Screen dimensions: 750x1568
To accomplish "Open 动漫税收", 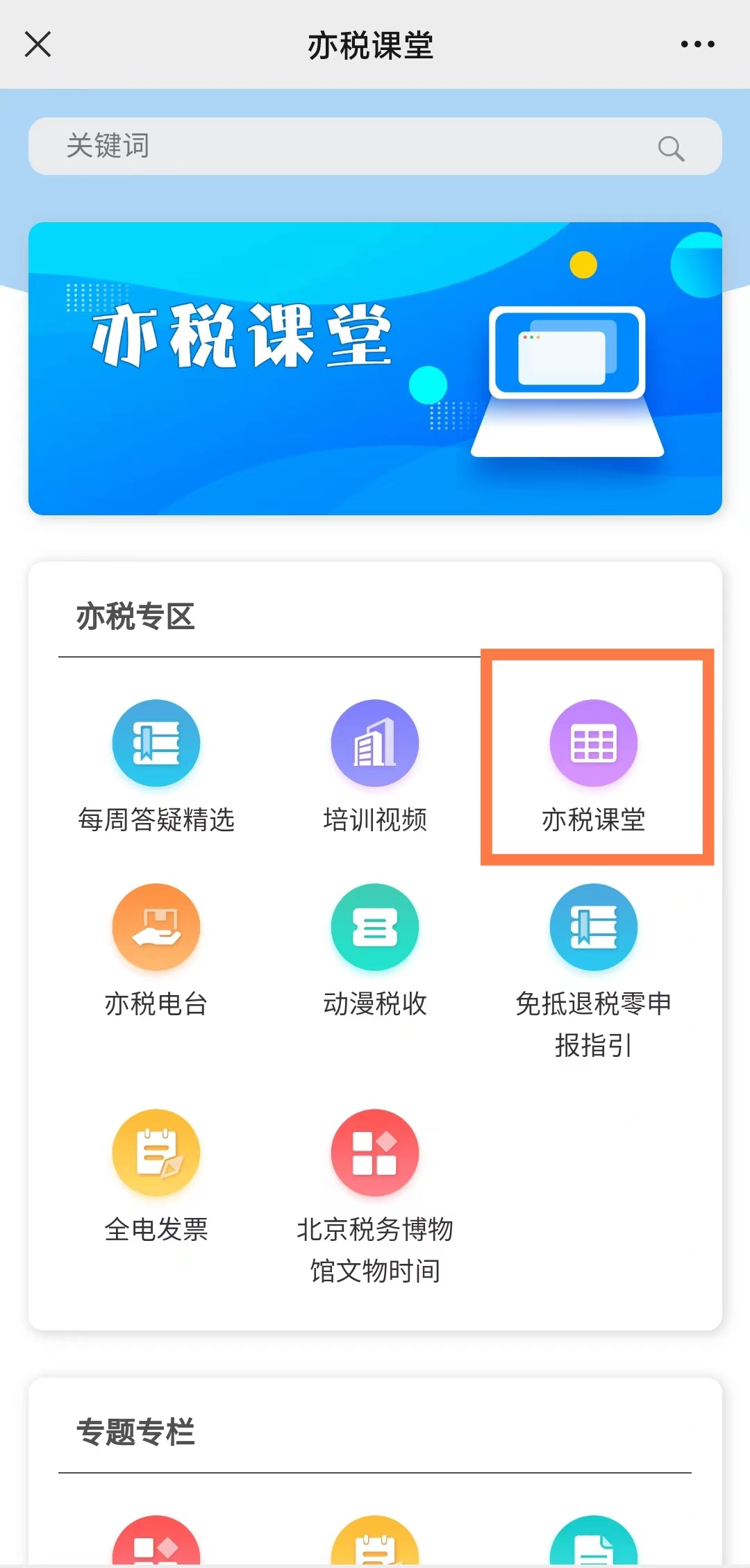I will pos(375,948).
